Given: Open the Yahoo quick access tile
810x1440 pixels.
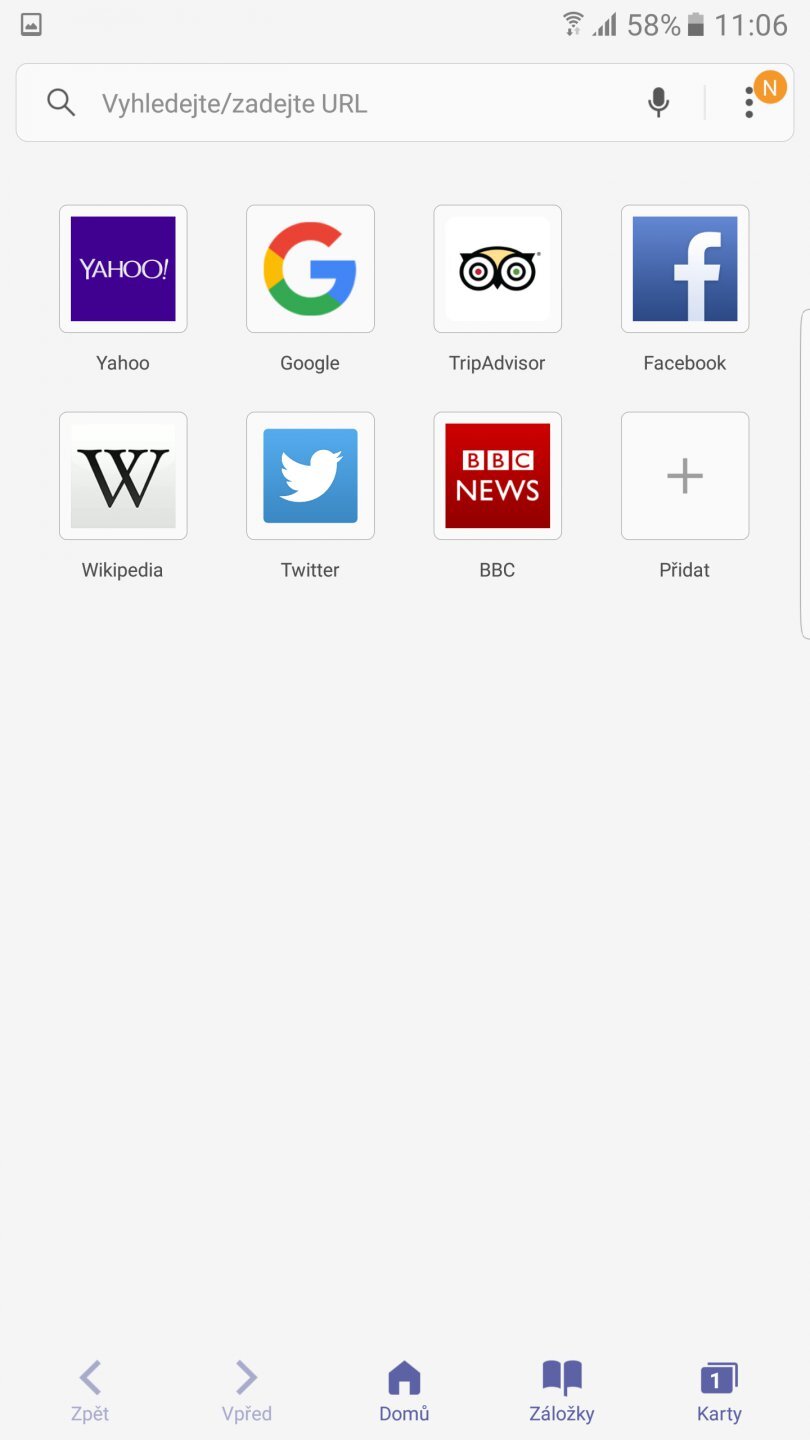Looking at the screenshot, I should click(x=123, y=269).
